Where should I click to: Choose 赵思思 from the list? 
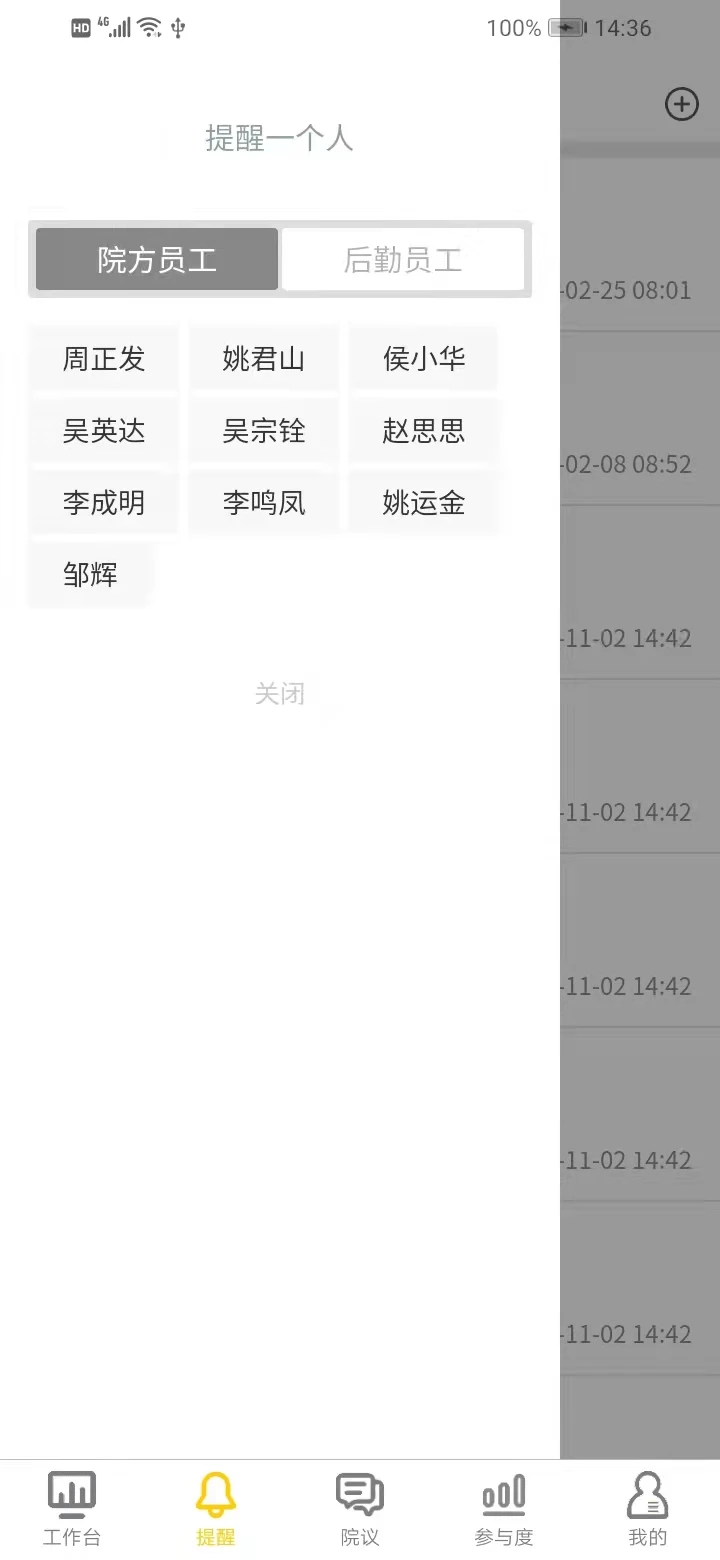(x=422, y=430)
